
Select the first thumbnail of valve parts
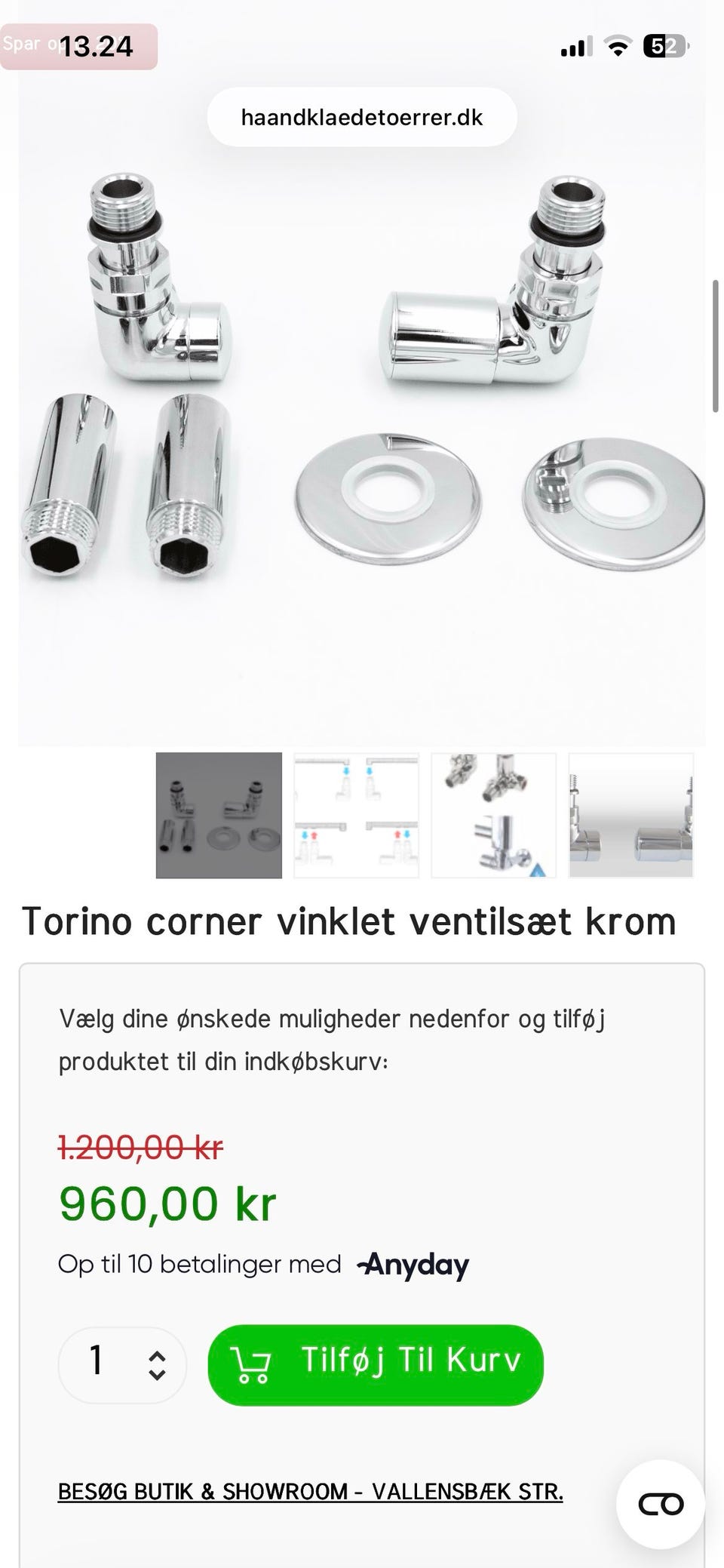tap(219, 815)
